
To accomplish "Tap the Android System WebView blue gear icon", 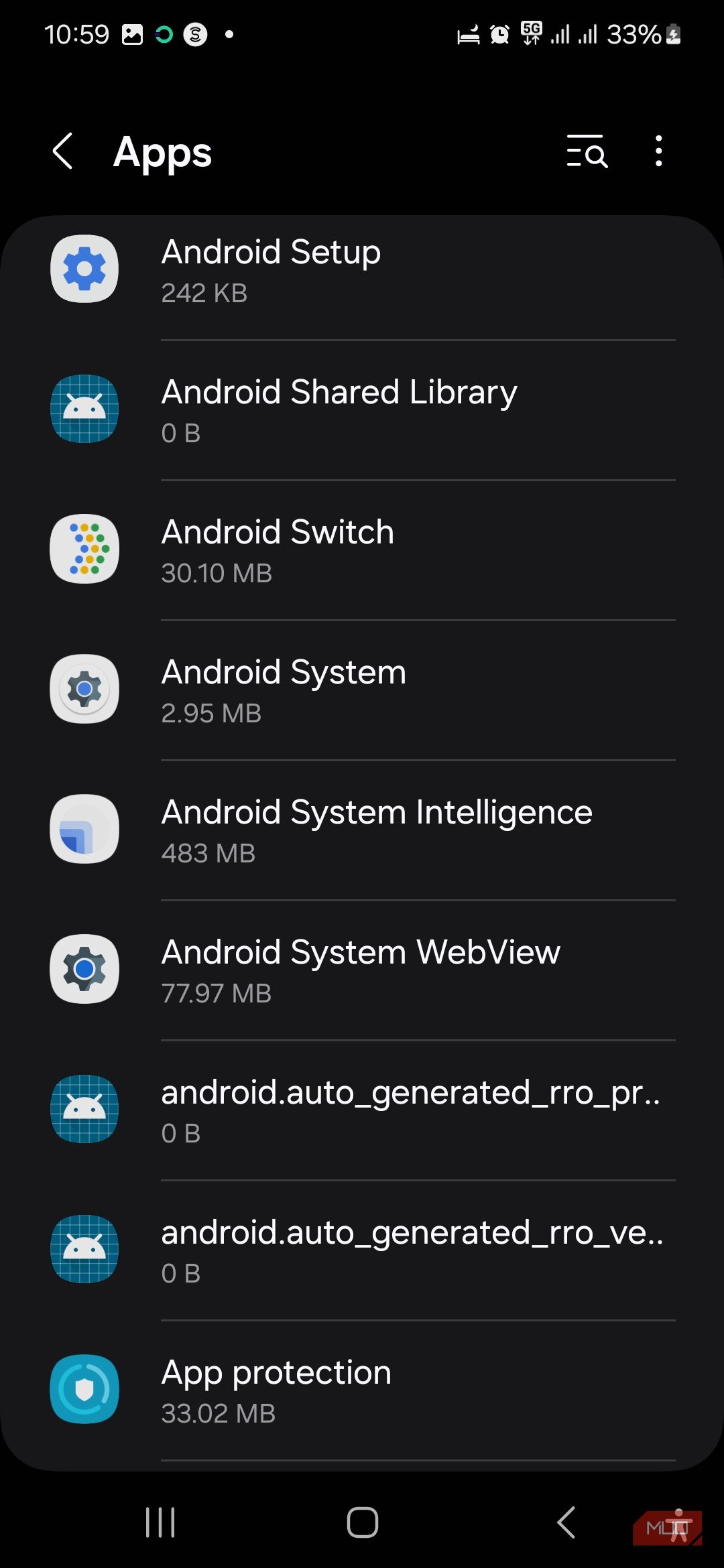I will point(84,970).
